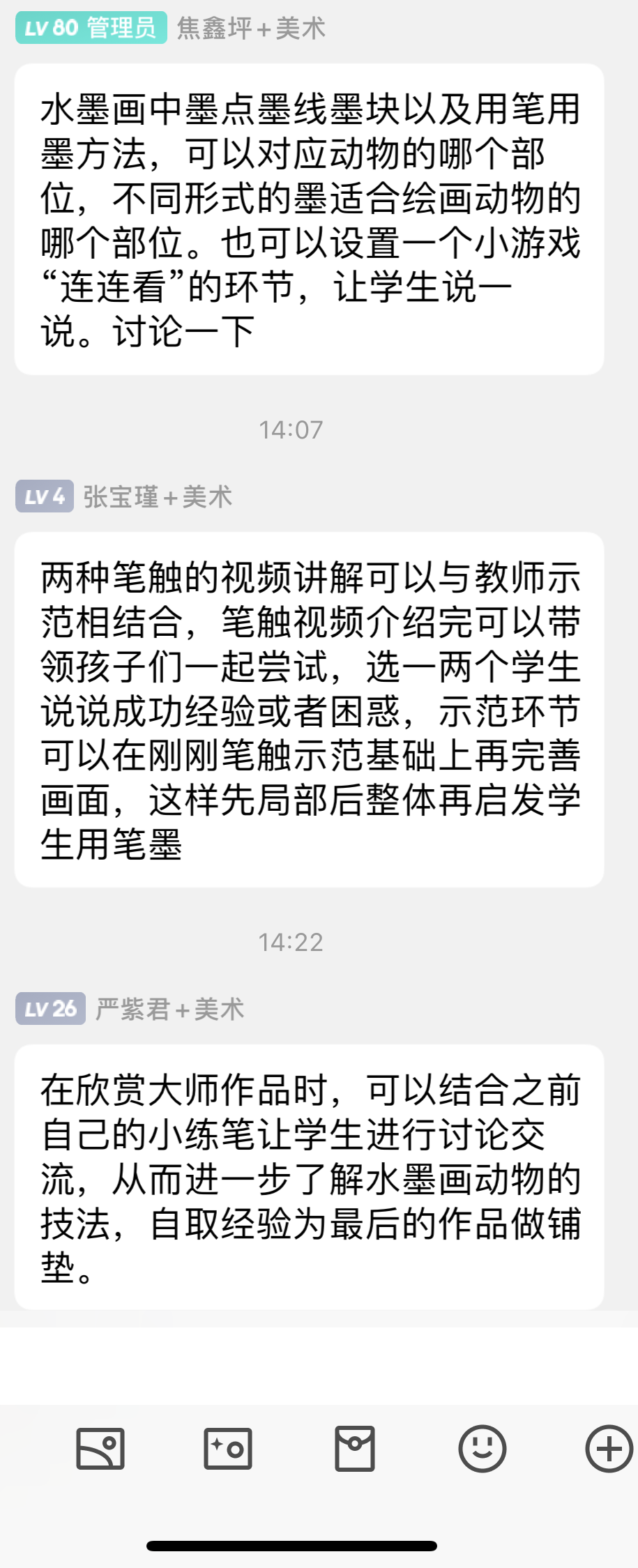Image resolution: width=638 pixels, height=1568 pixels.
Task: Open 焦鑫坪+美术's profile from their name
Action: click(251, 29)
